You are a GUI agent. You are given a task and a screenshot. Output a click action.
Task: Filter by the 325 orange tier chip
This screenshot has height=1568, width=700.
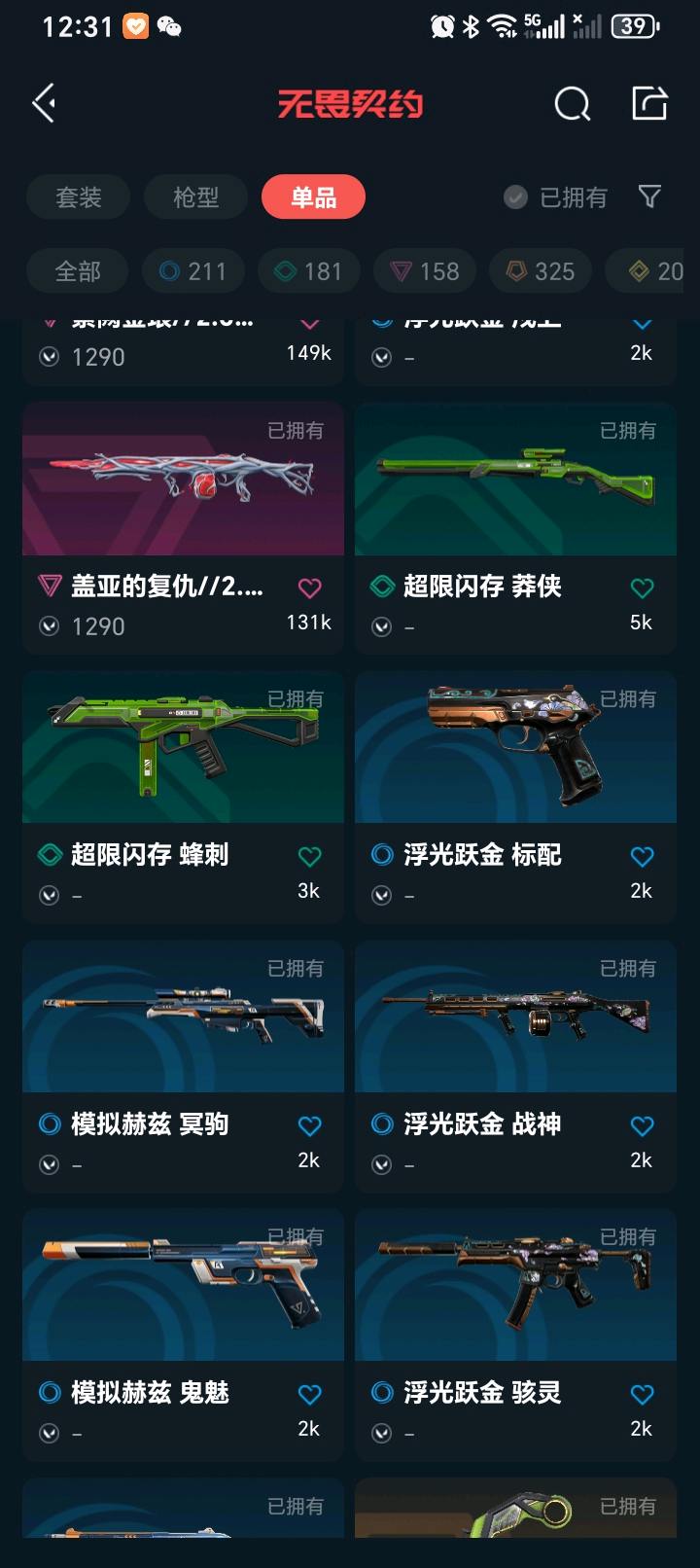pos(541,271)
